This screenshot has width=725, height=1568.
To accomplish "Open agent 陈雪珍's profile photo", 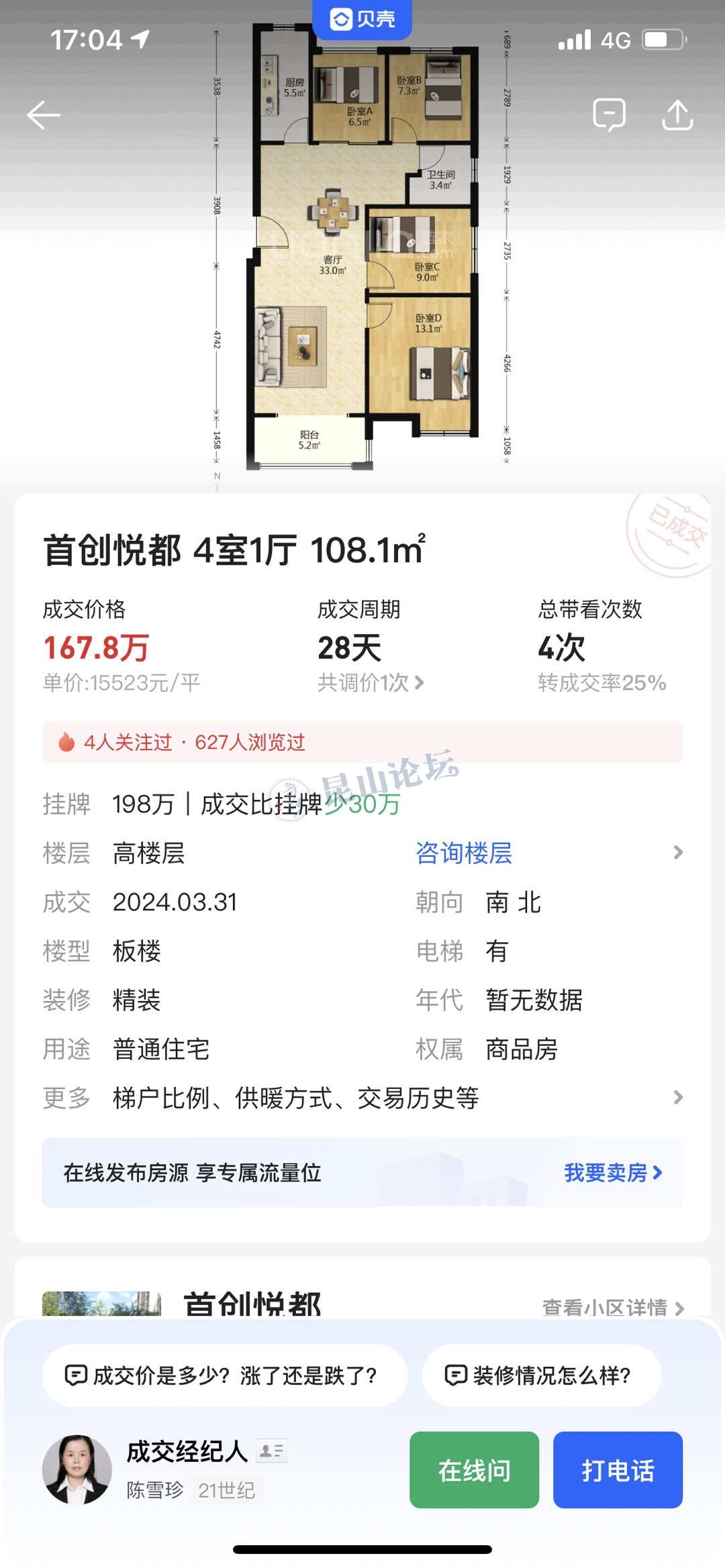I will [x=77, y=1469].
